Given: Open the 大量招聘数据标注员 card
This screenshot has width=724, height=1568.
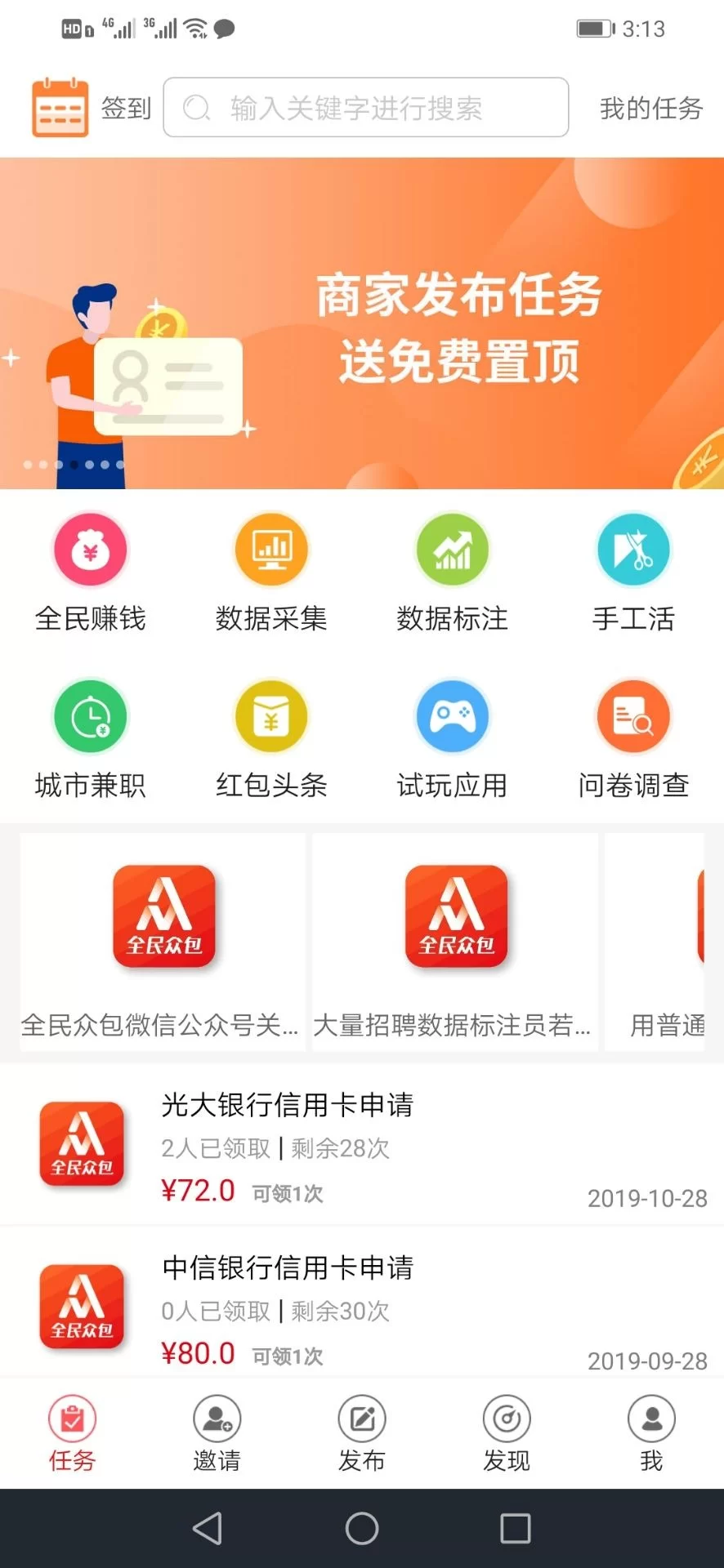Looking at the screenshot, I should tap(455, 941).
